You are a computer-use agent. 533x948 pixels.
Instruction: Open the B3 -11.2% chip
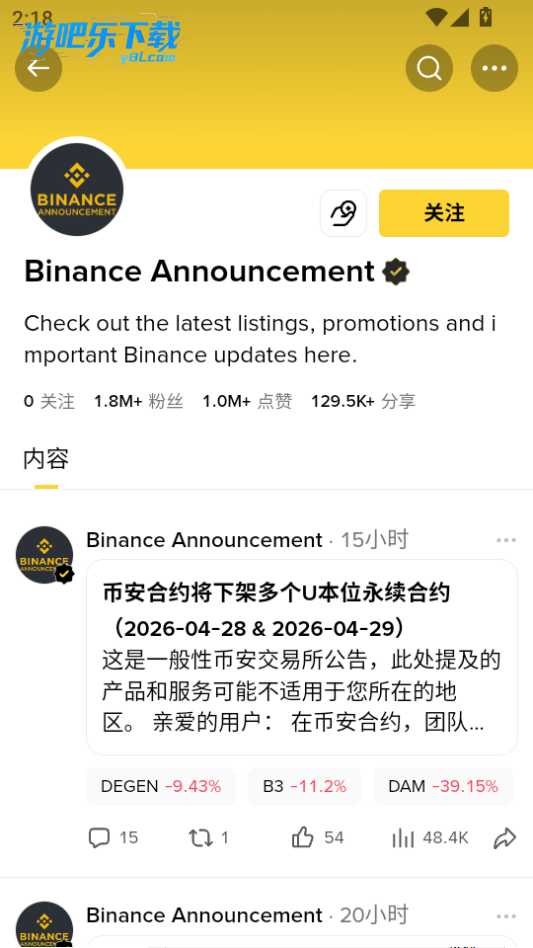tap(305, 787)
